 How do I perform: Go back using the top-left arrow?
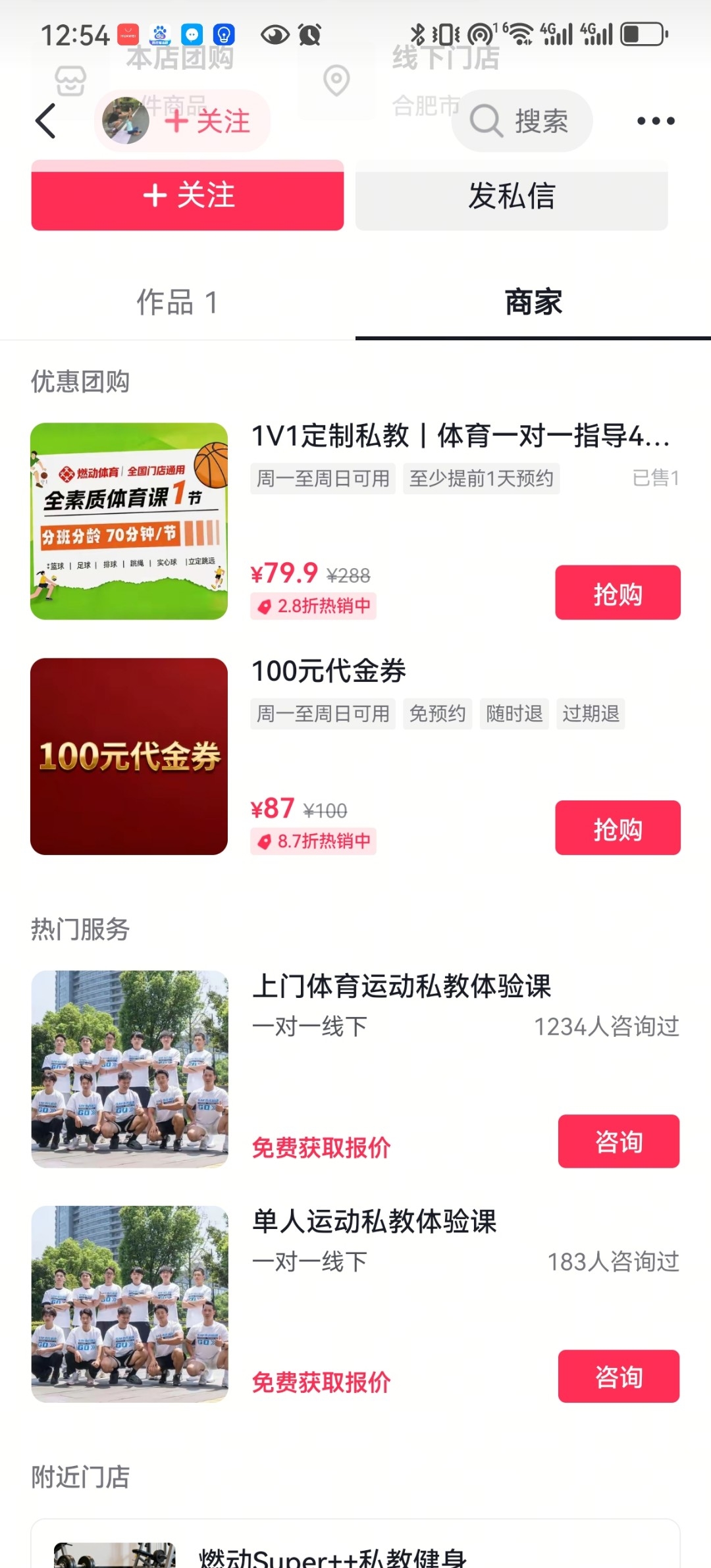[x=45, y=121]
